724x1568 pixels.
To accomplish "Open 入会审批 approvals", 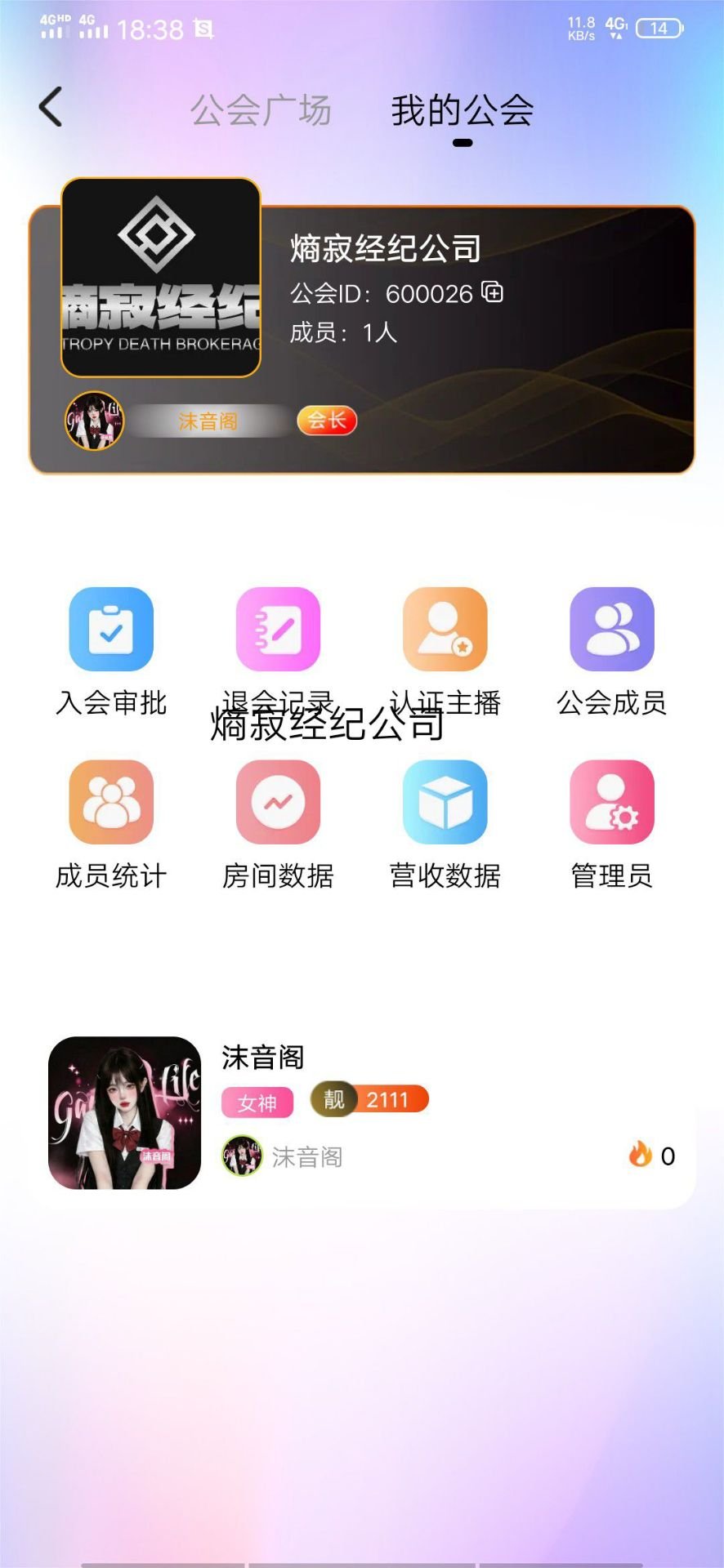I will pos(111,630).
